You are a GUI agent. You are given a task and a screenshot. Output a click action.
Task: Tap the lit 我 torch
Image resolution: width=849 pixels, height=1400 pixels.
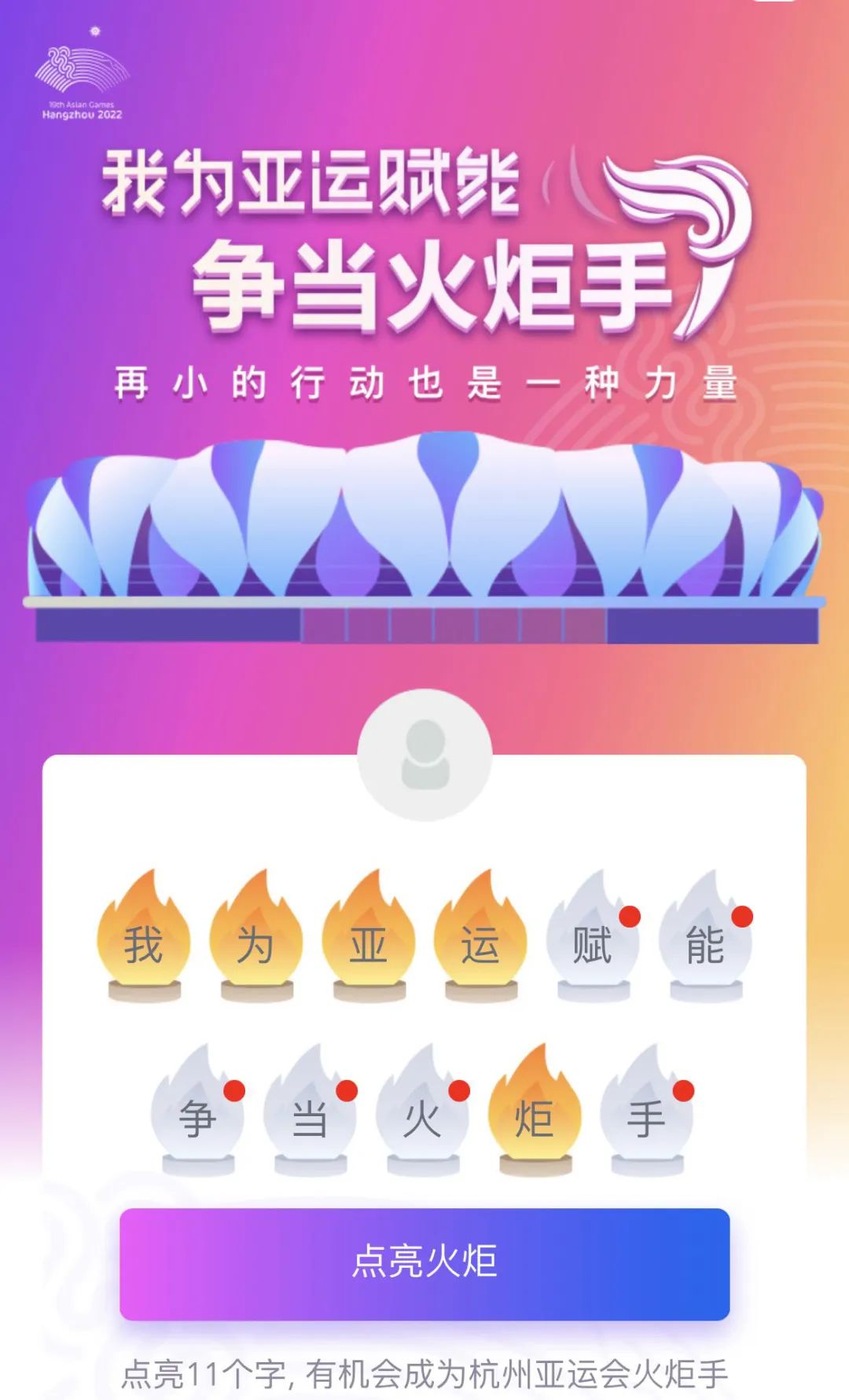[143, 939]
